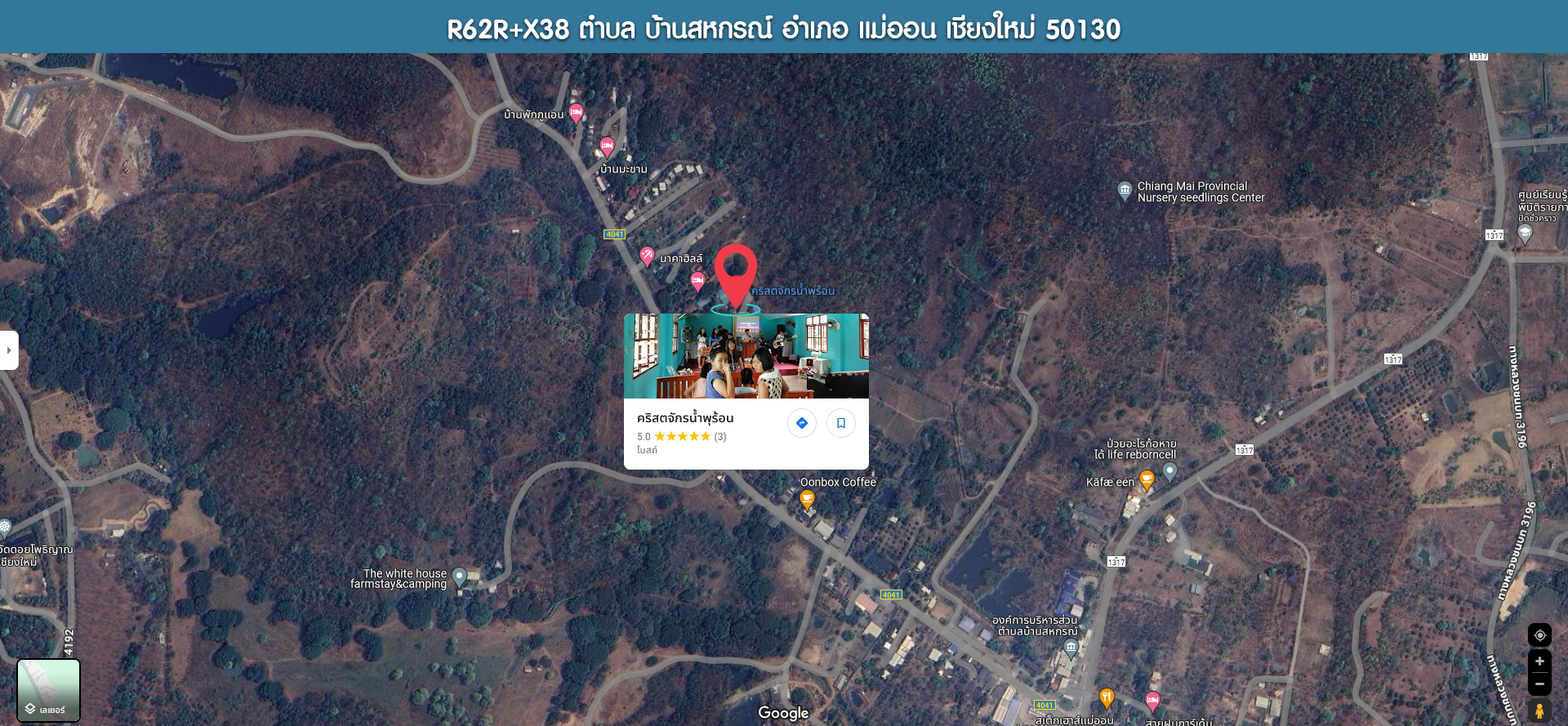Open the บ้านมะขาม lodging pin
Viewport: 1568px width, 726px height.
(x=607, y=146)
